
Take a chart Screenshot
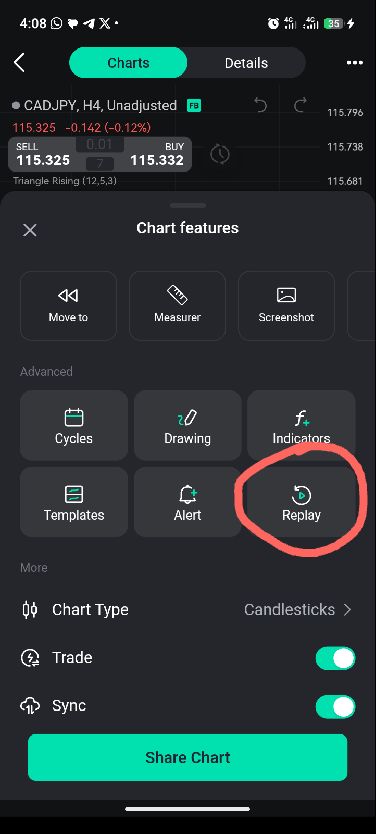(286, 306)
